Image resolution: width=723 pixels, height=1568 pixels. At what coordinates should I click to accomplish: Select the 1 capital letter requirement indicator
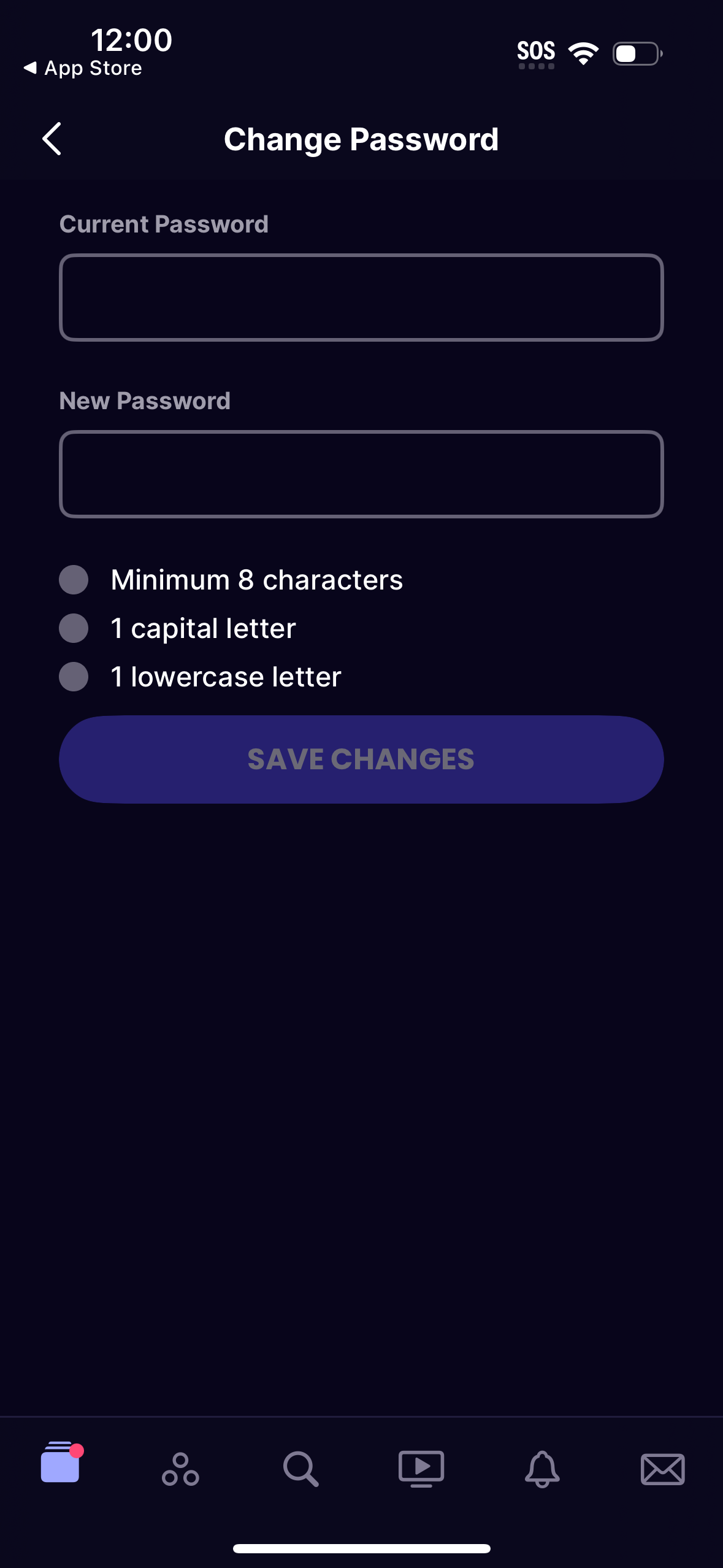click(73, 628)
